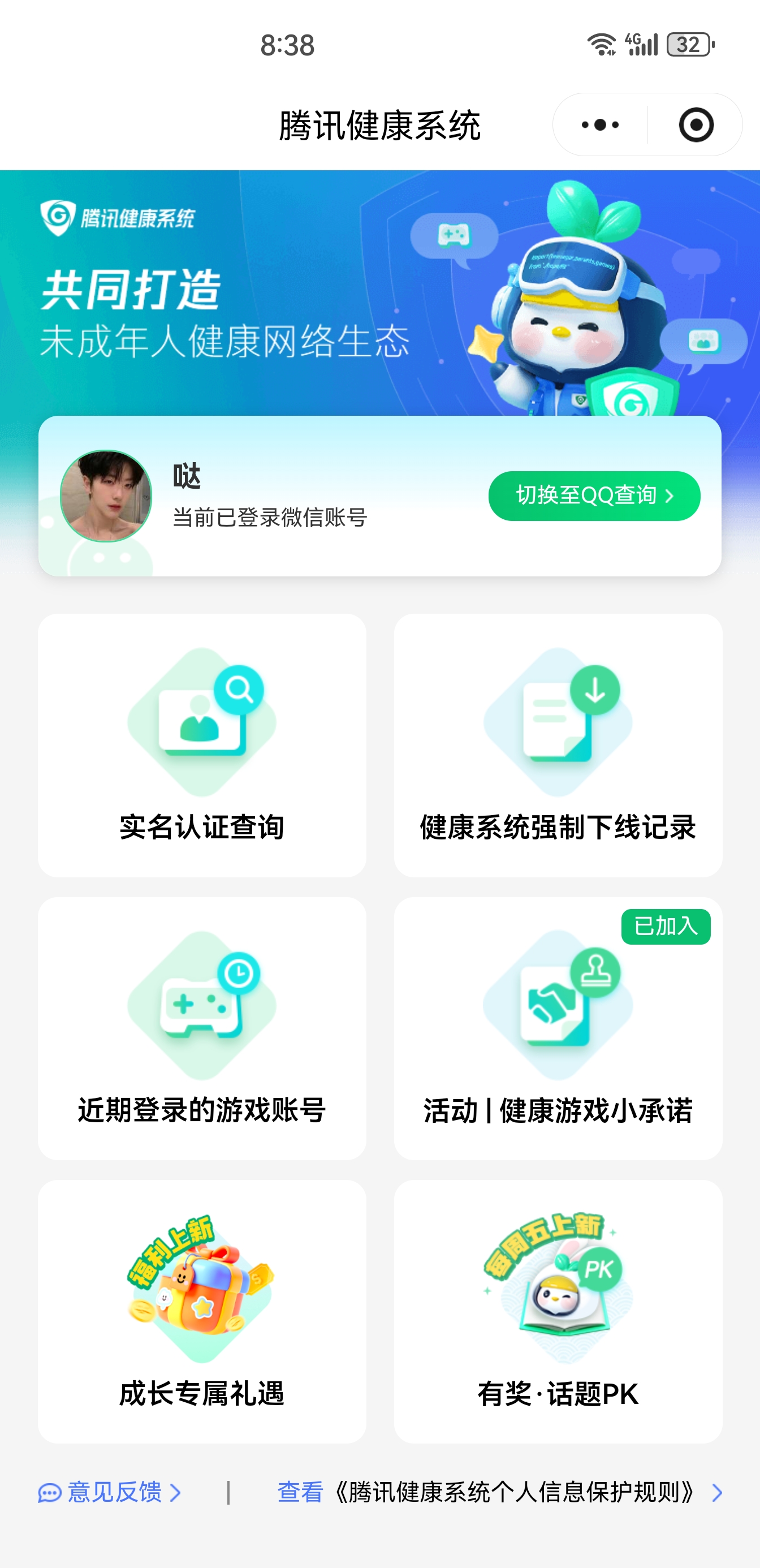Close the mini program via the circle icon
Image resolution: width=760 pixels, height=1568 pixels.
696,126
